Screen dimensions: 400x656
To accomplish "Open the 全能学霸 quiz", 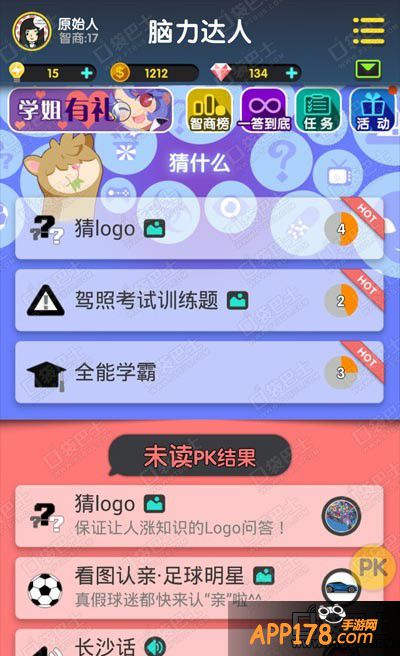I will click(x=199, y=372).
